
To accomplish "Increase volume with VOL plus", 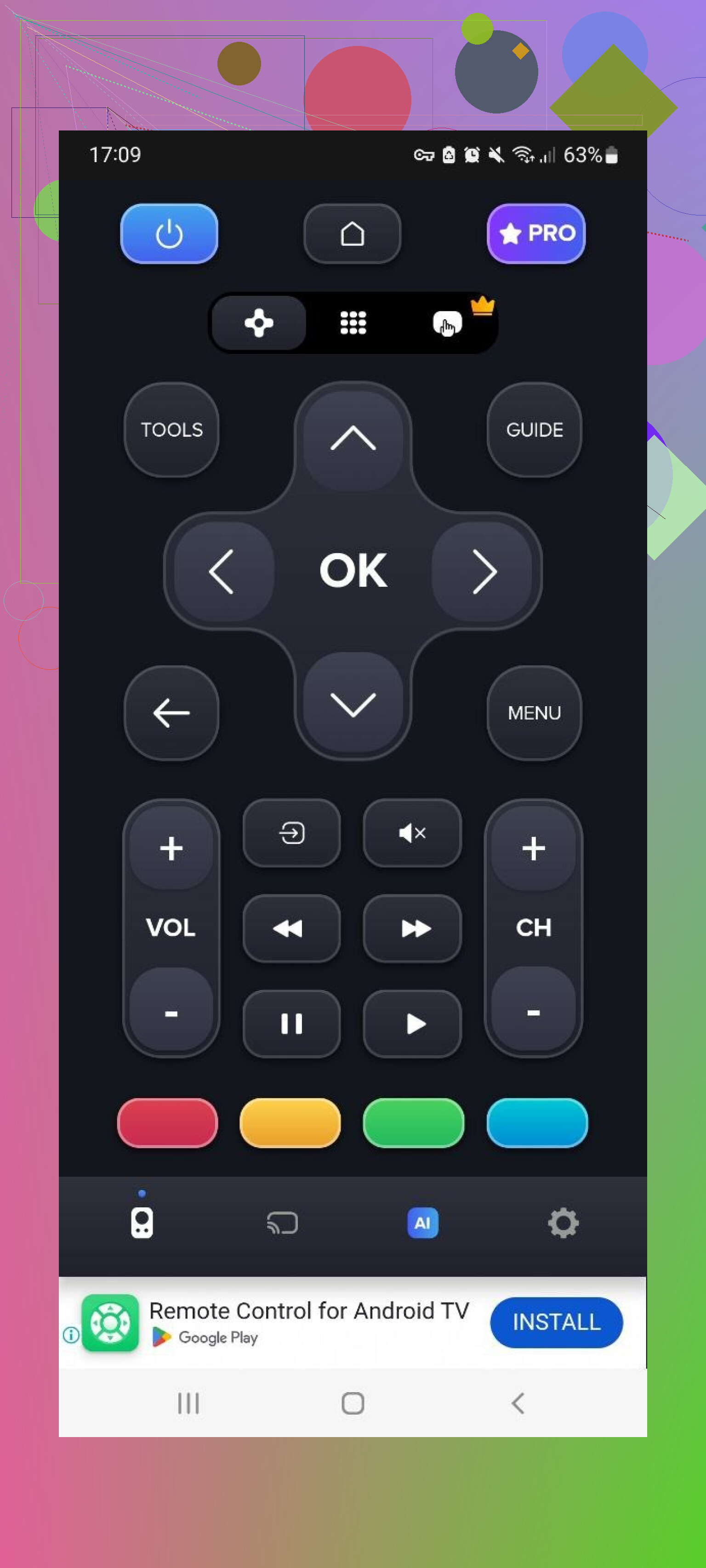I will (x=171, y=848).
